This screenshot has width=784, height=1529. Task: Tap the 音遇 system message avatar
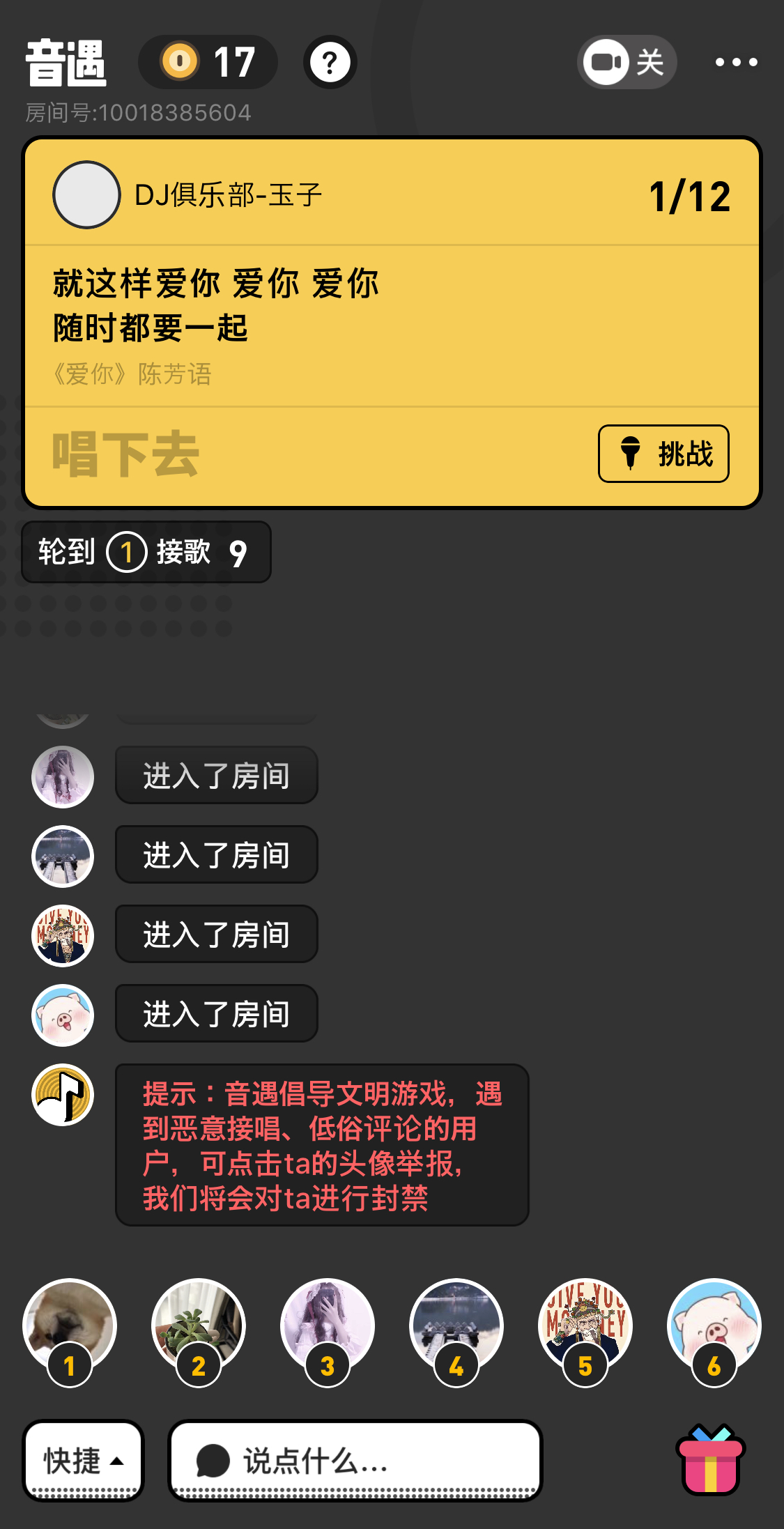63,1094
